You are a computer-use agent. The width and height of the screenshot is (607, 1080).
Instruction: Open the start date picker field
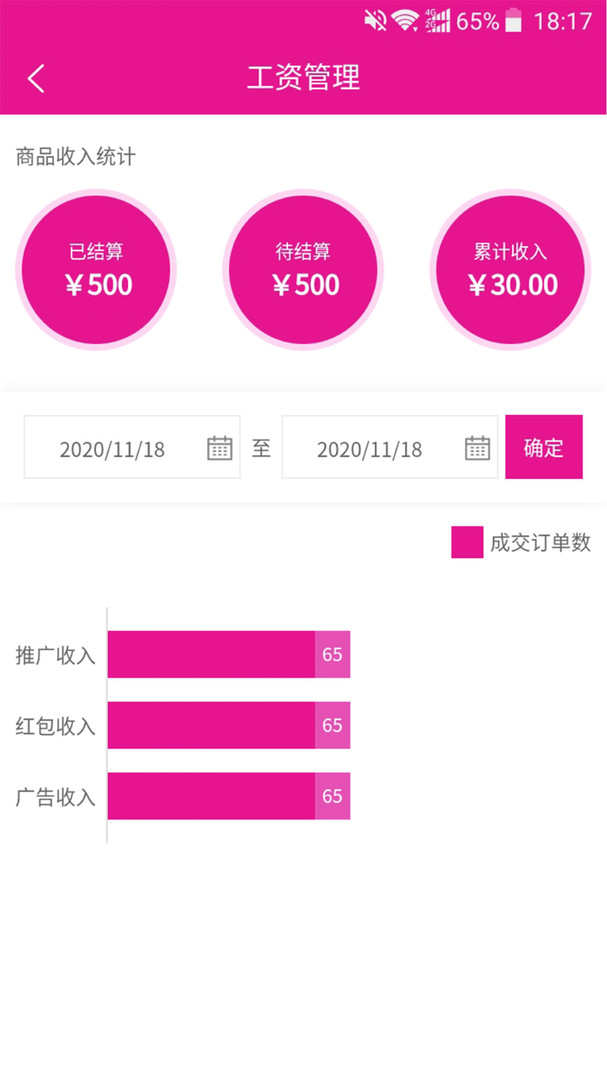tap(132, 448)
